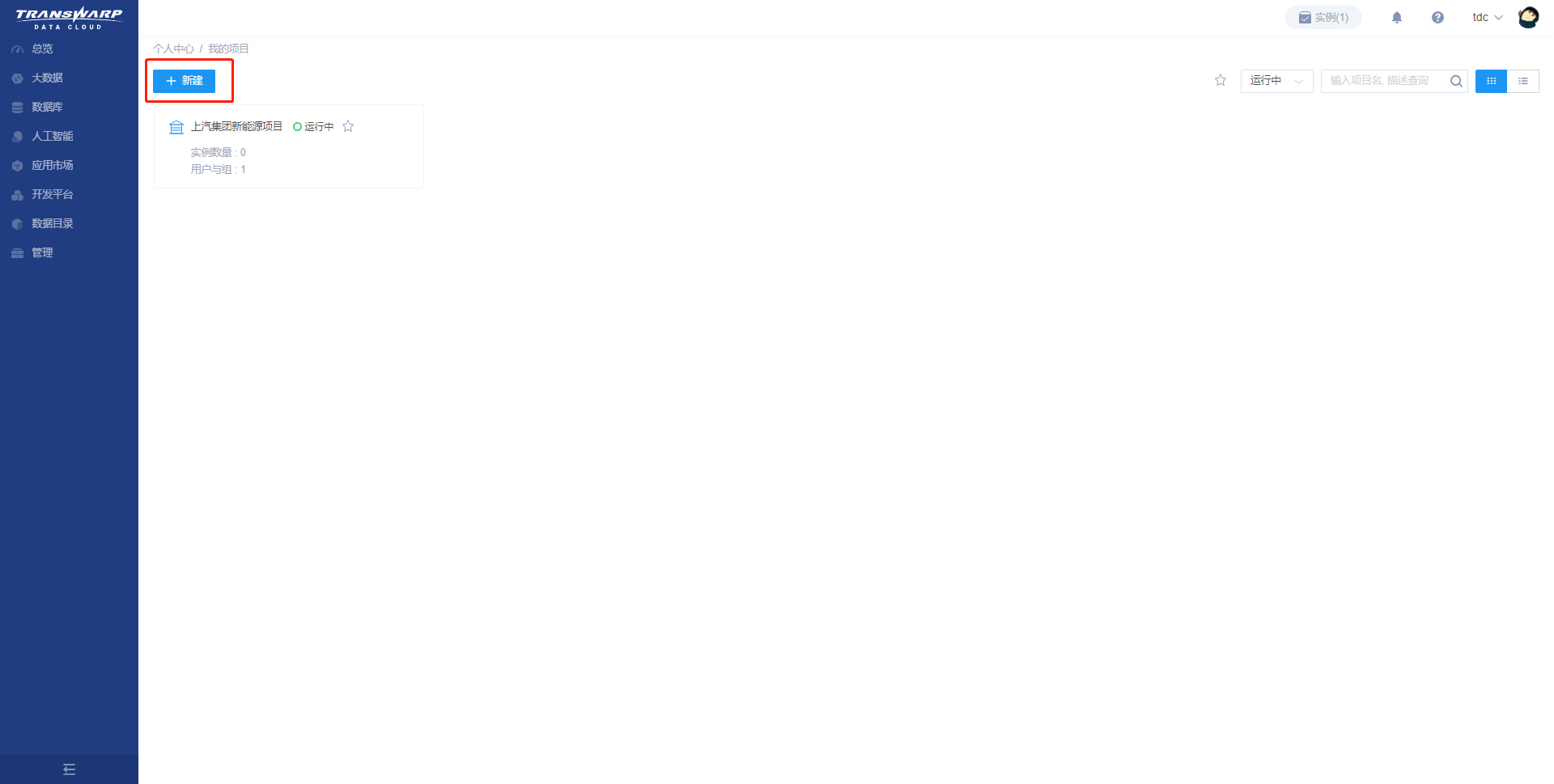Open the 总览 overview page
This screenshot has height=784, width=1554.
[42, 49]
